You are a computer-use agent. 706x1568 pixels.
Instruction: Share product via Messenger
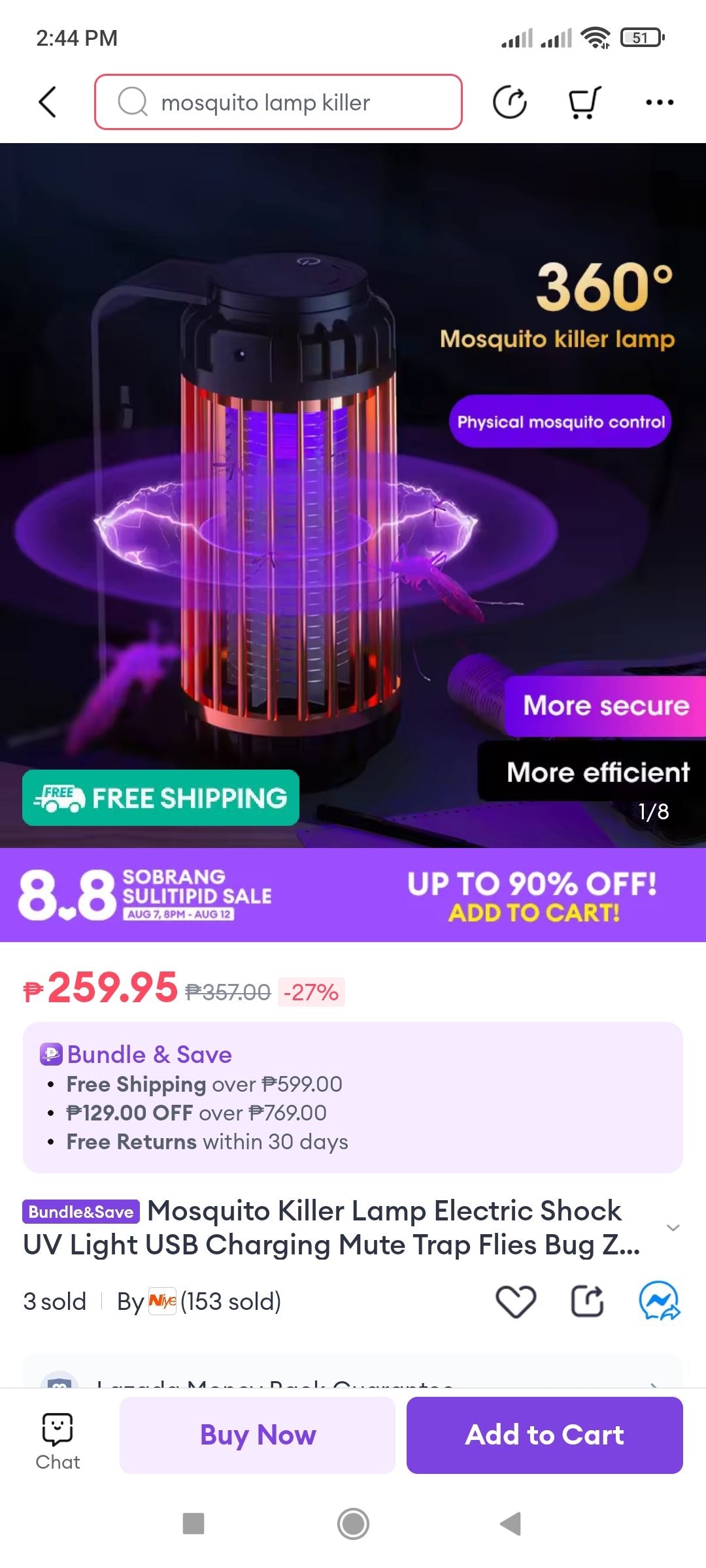[x=659, y=1301]
